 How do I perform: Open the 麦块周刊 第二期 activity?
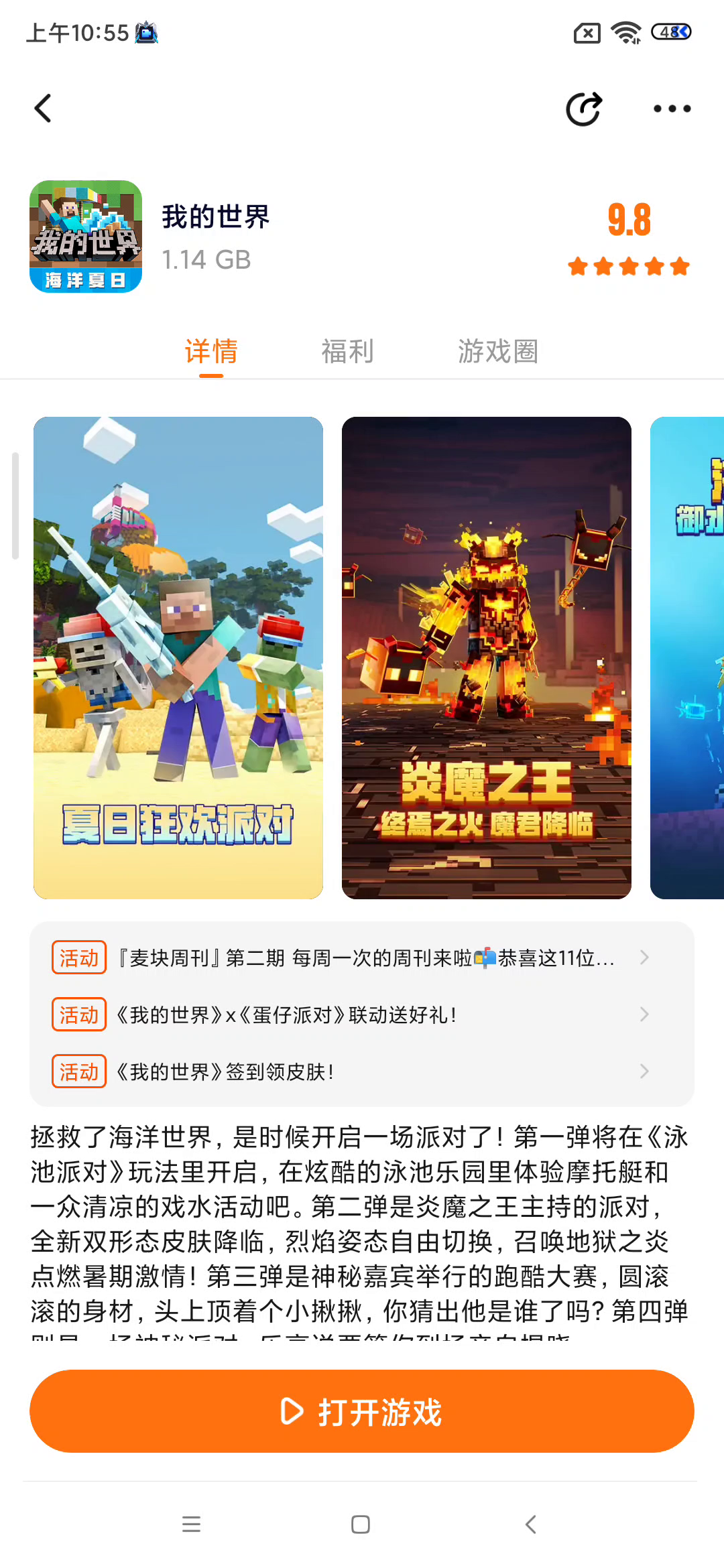point(362,958)
